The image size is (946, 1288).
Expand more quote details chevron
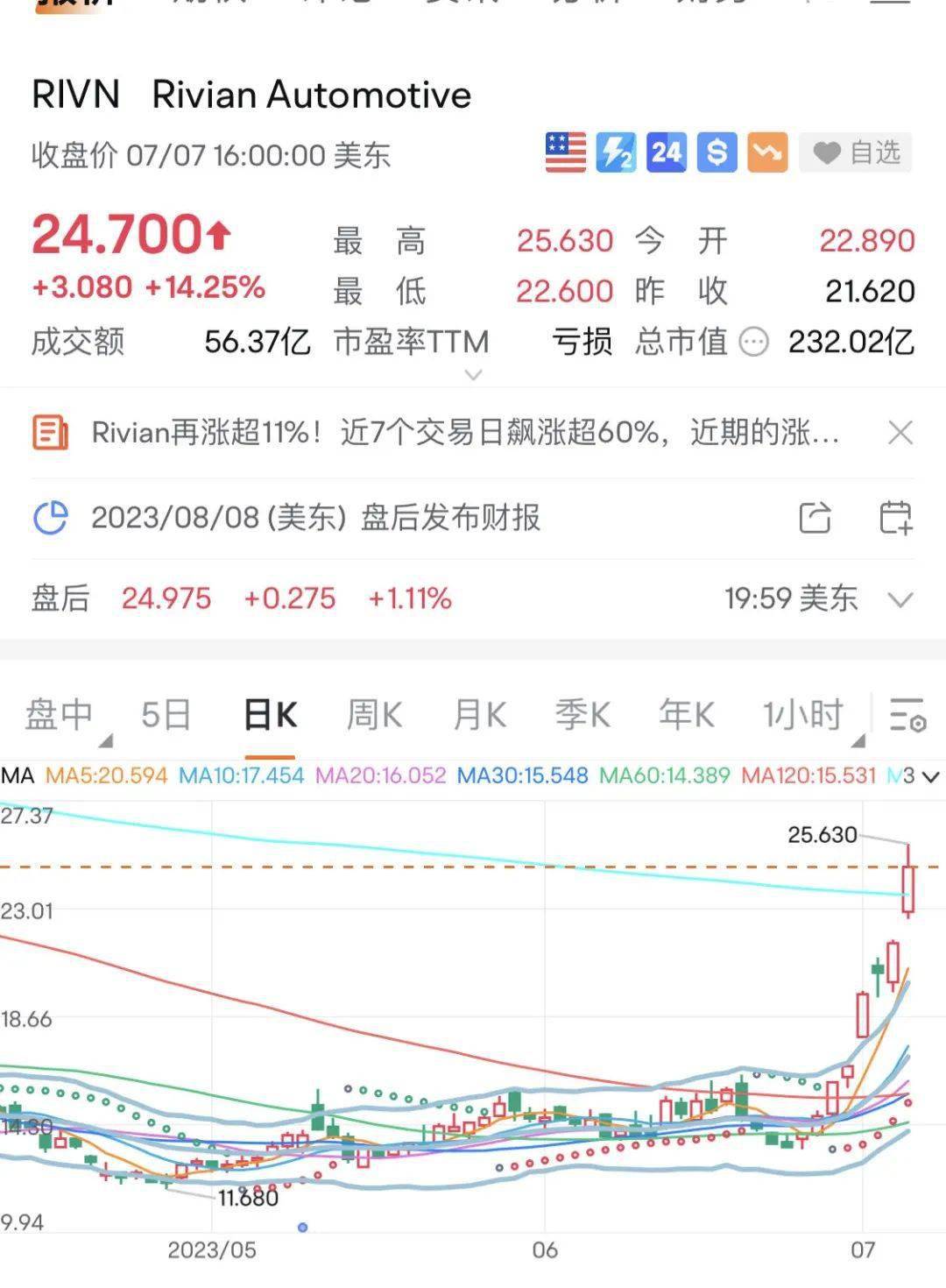coord(473,375)
